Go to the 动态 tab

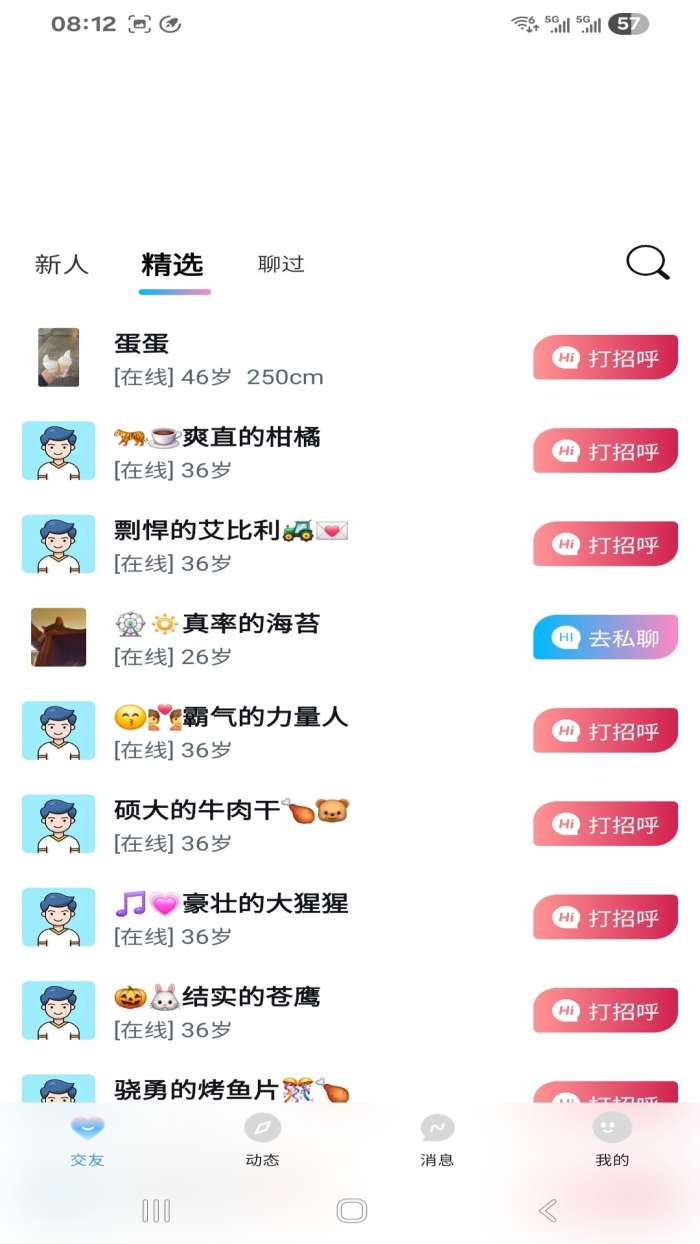(262, 1139)
